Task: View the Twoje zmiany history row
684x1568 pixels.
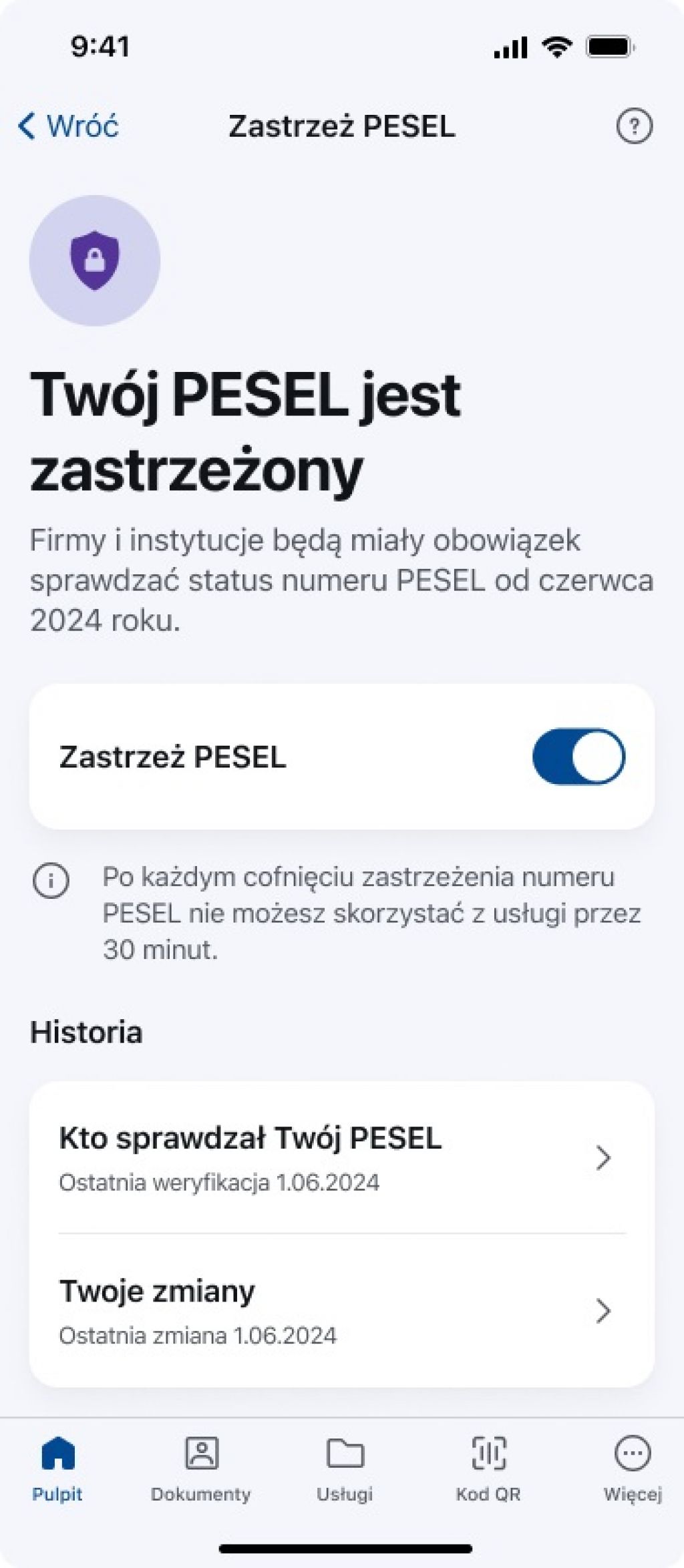Action: pos(341,1310)
